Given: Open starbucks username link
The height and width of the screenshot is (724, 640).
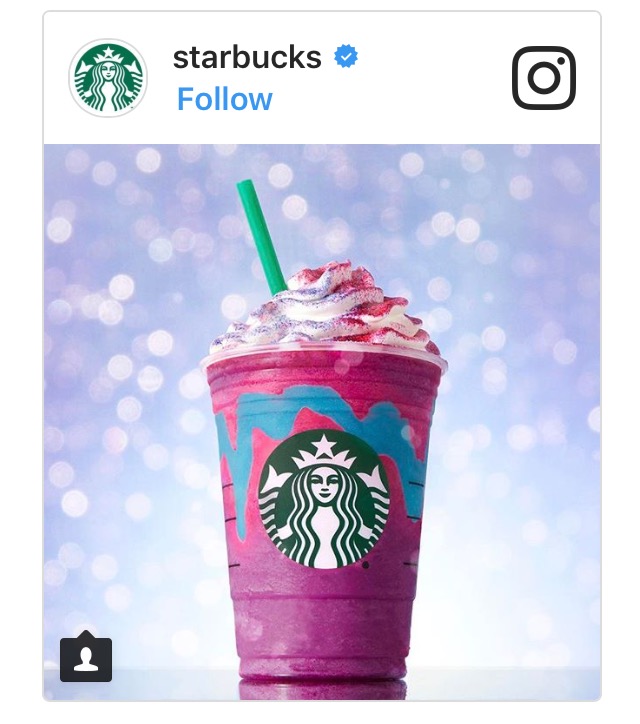Looking at the screenshot, I should click(x=247, y=57).
